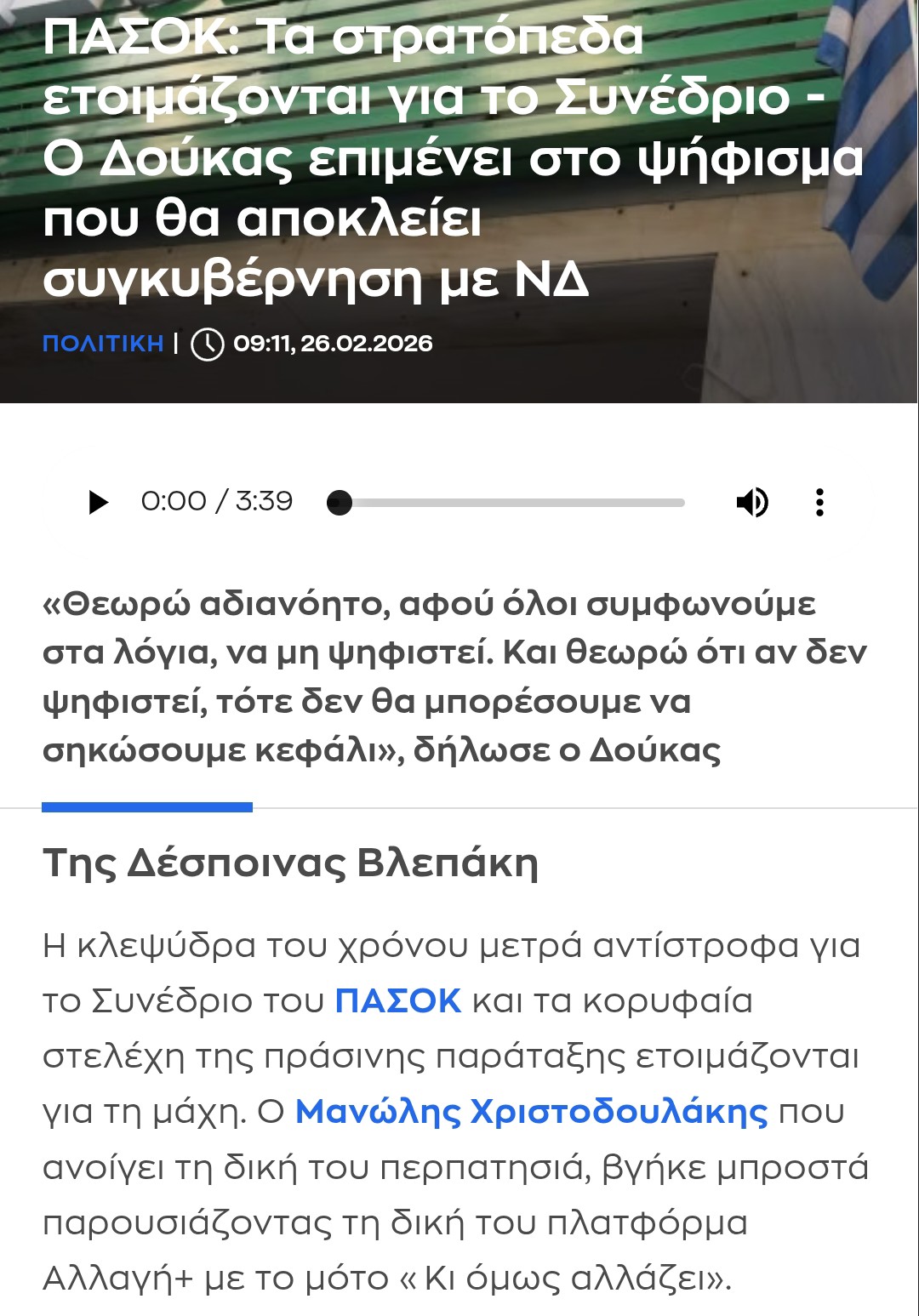The image size is (919, 1316).
Task: Open the ΠΑΣΟΚ link in the article
Action: point(398,1001)
